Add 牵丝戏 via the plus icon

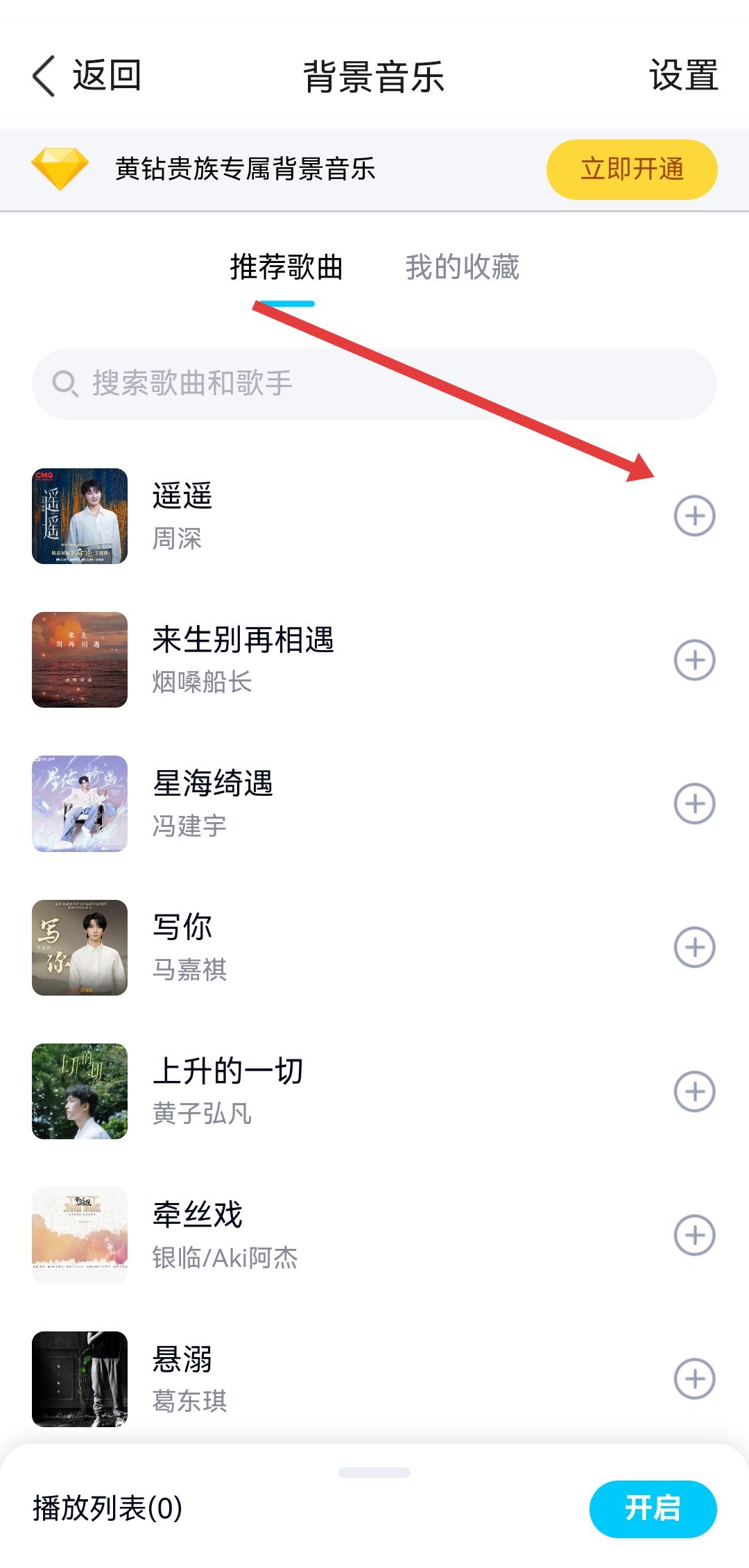click(694, 1235)
